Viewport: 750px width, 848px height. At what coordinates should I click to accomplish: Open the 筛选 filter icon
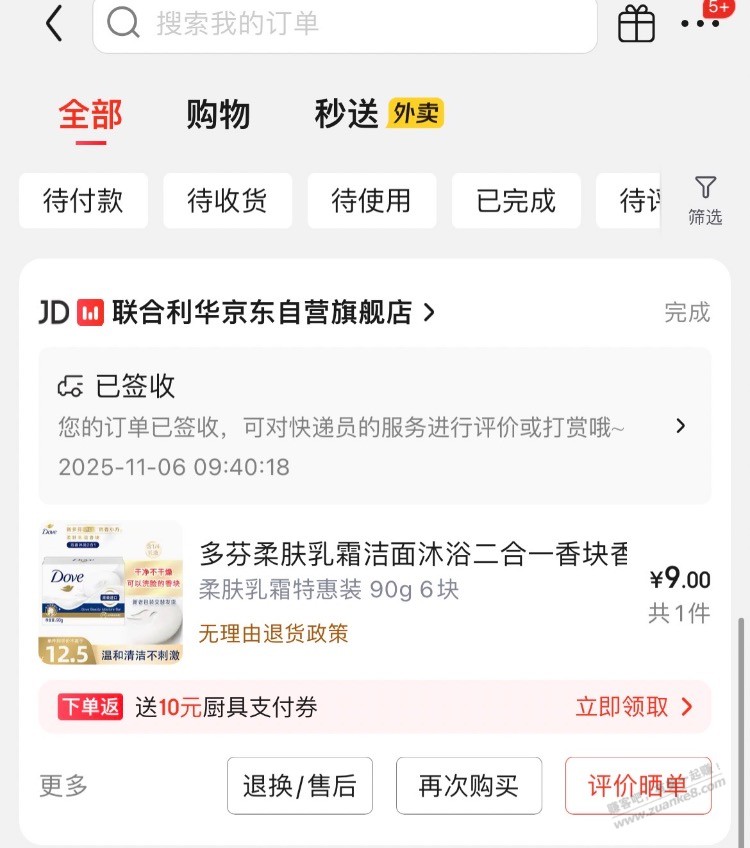click(x=705, y=200)
